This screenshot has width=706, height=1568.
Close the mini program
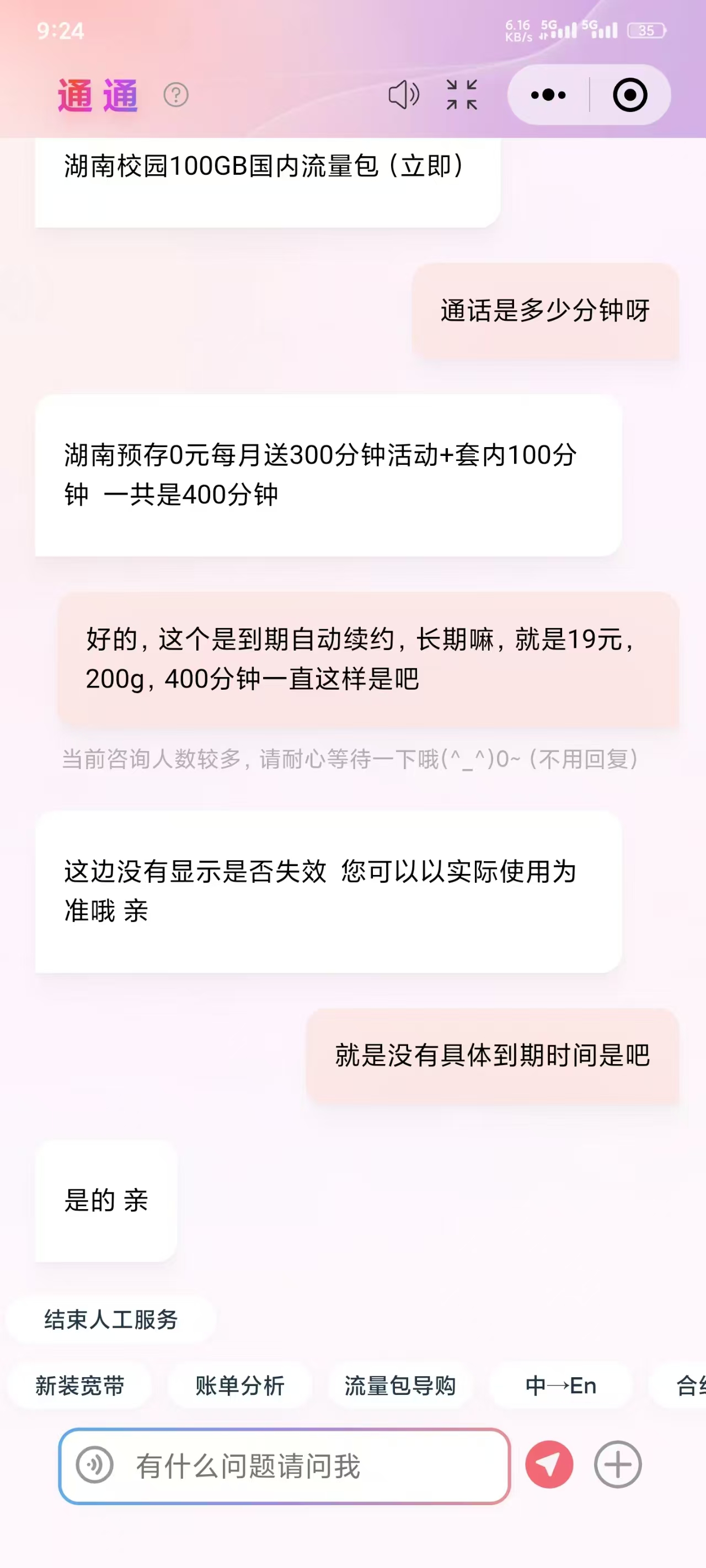click(x=630, y=95)
